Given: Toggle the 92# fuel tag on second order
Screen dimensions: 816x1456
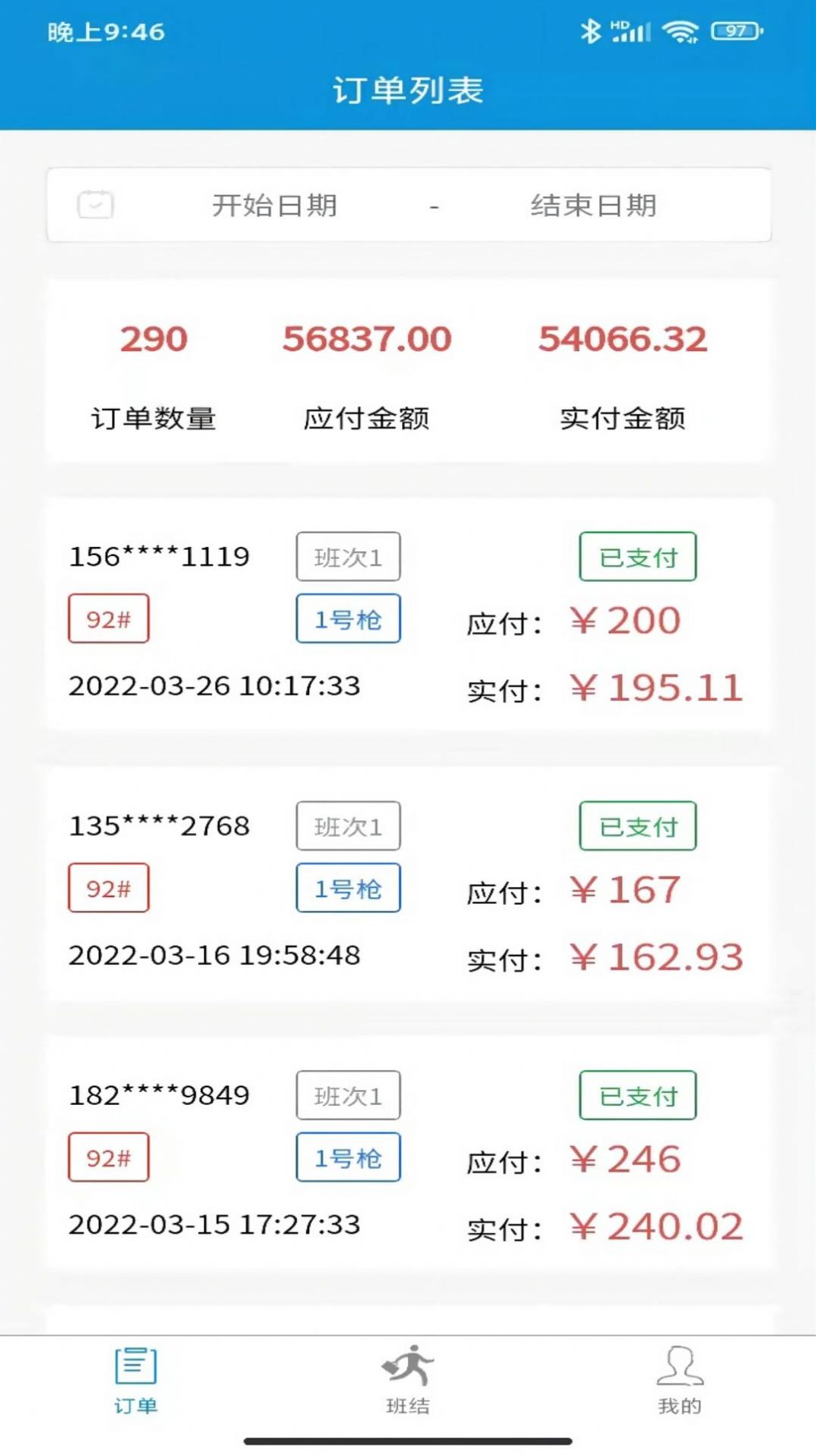Looking at the screenshot, I should pyautogui.click(x=108, y=887).
